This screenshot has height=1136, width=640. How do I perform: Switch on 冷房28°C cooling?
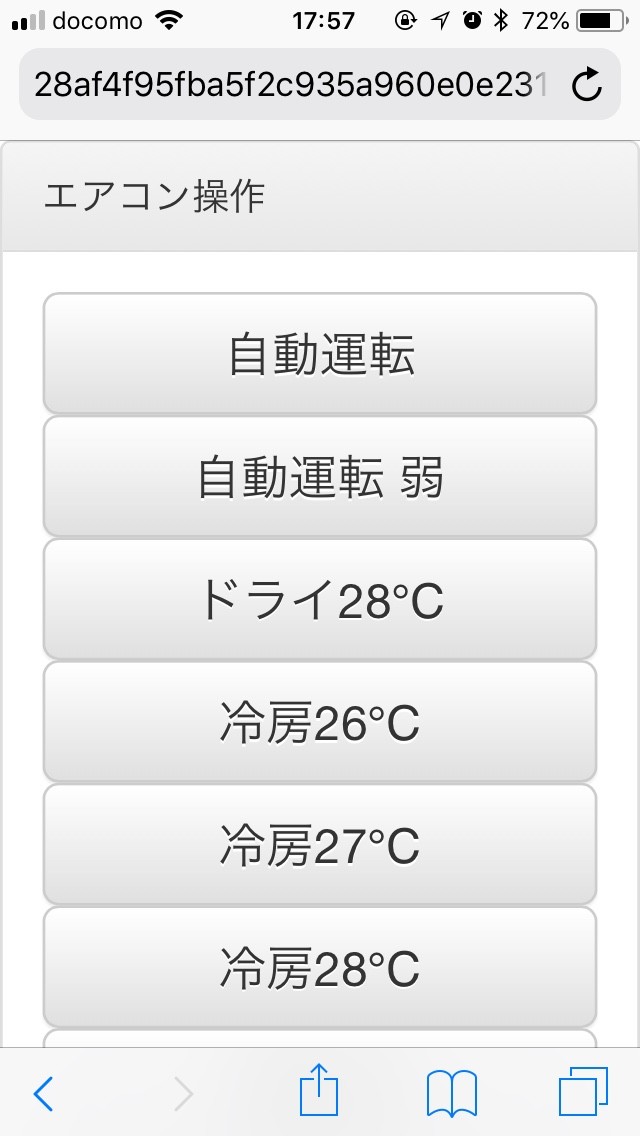click(x=320, y=968)
